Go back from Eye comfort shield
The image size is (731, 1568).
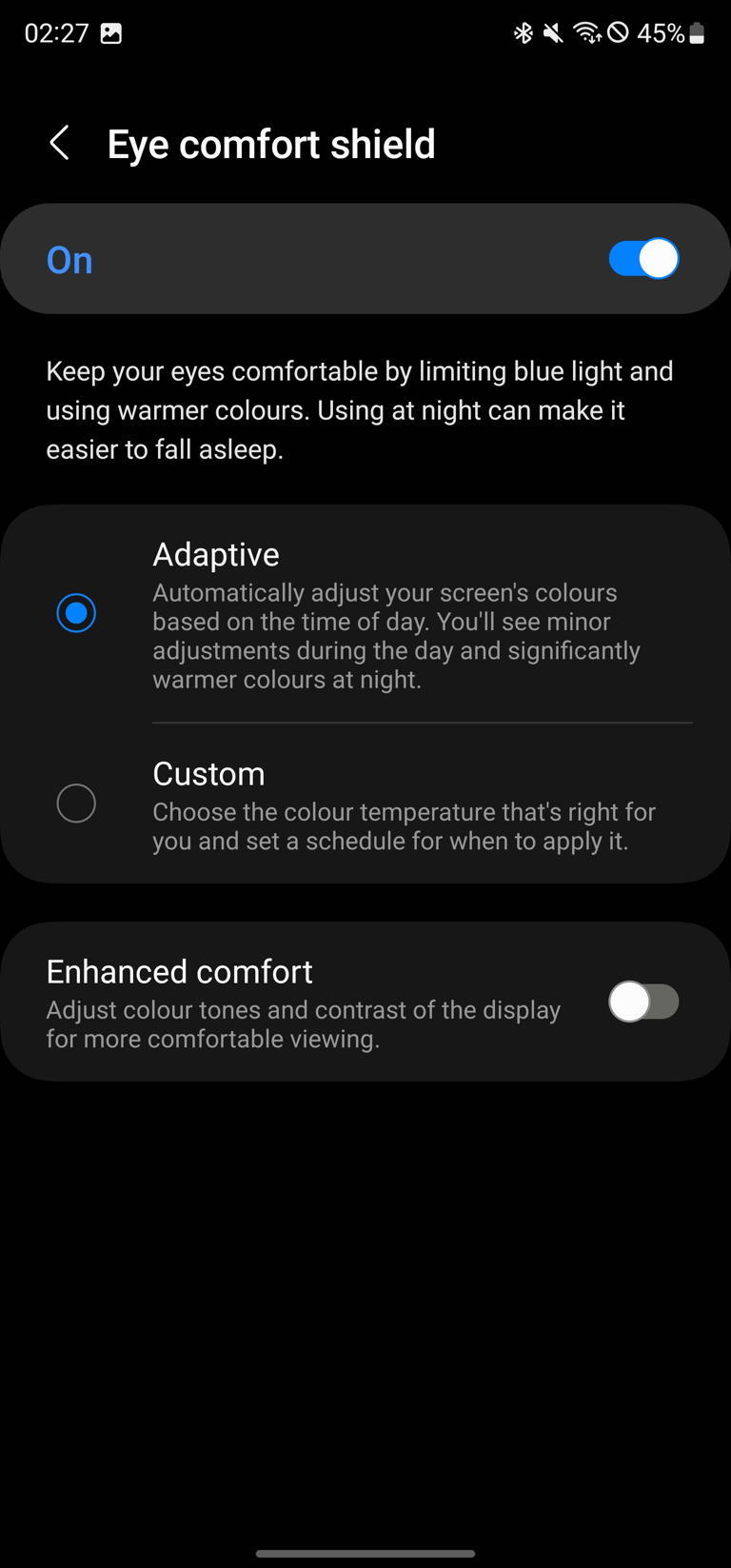click(59, 144)
